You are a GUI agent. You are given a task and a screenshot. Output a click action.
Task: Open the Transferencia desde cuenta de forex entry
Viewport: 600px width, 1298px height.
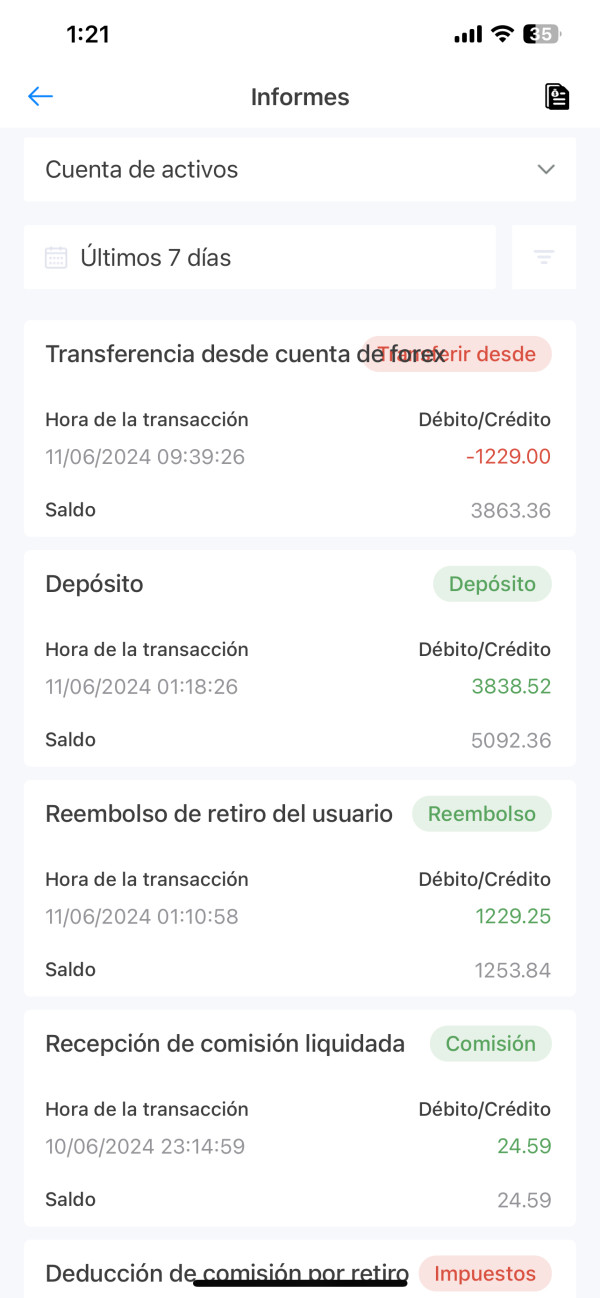point(300,428)
